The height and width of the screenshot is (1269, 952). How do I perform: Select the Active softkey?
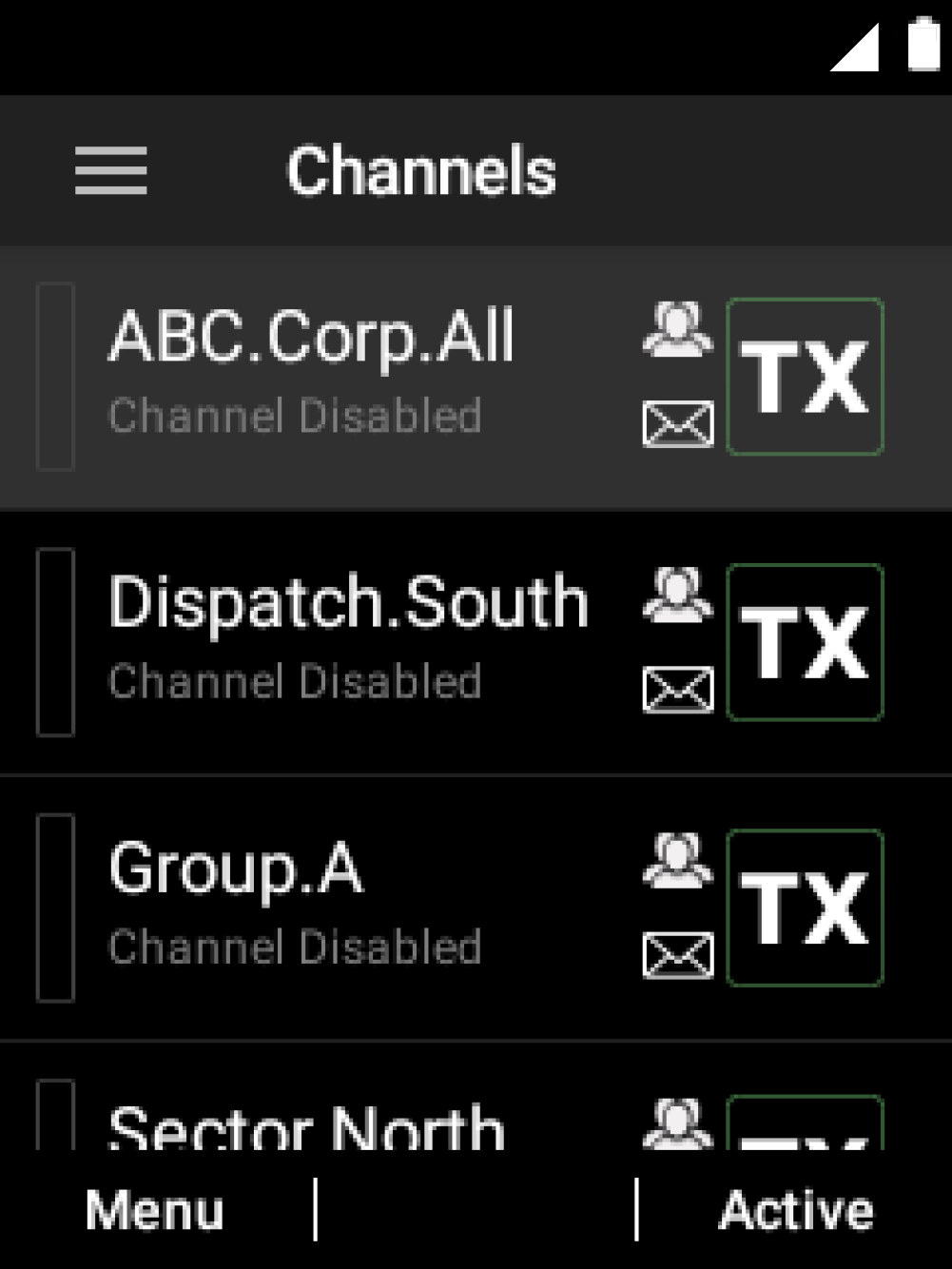coord(796,1210)
